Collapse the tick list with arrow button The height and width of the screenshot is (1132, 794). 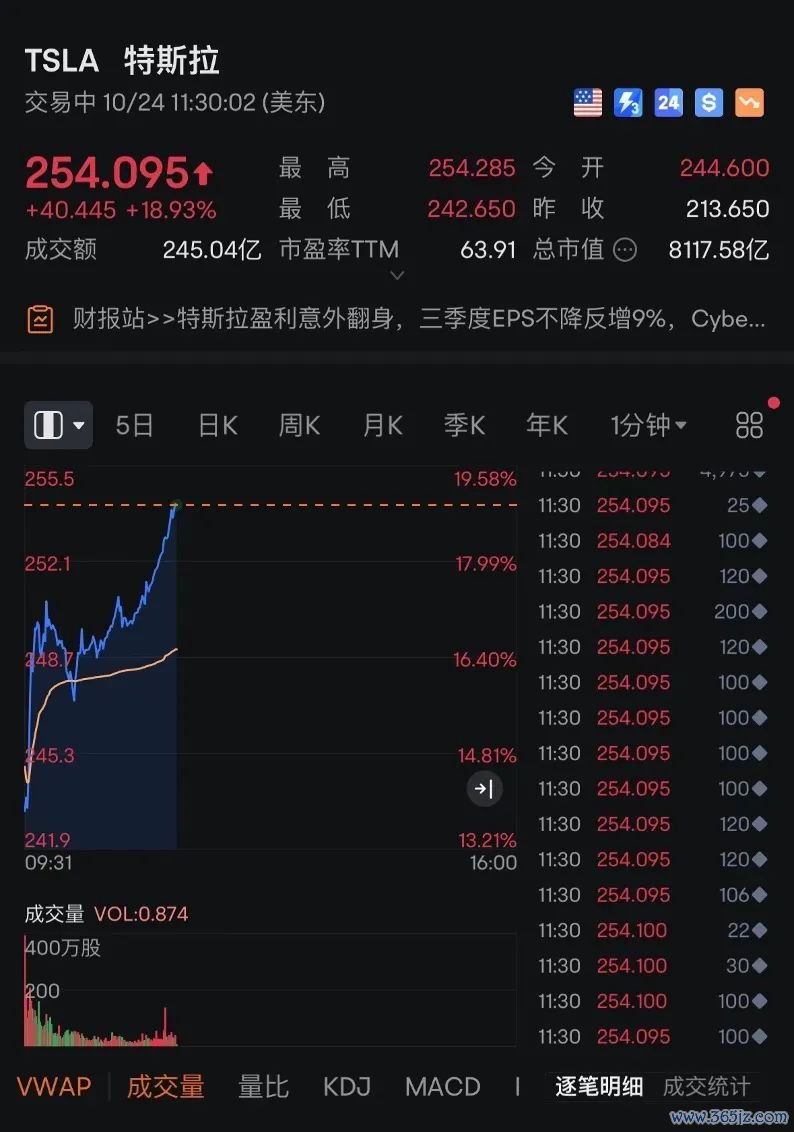484,789
